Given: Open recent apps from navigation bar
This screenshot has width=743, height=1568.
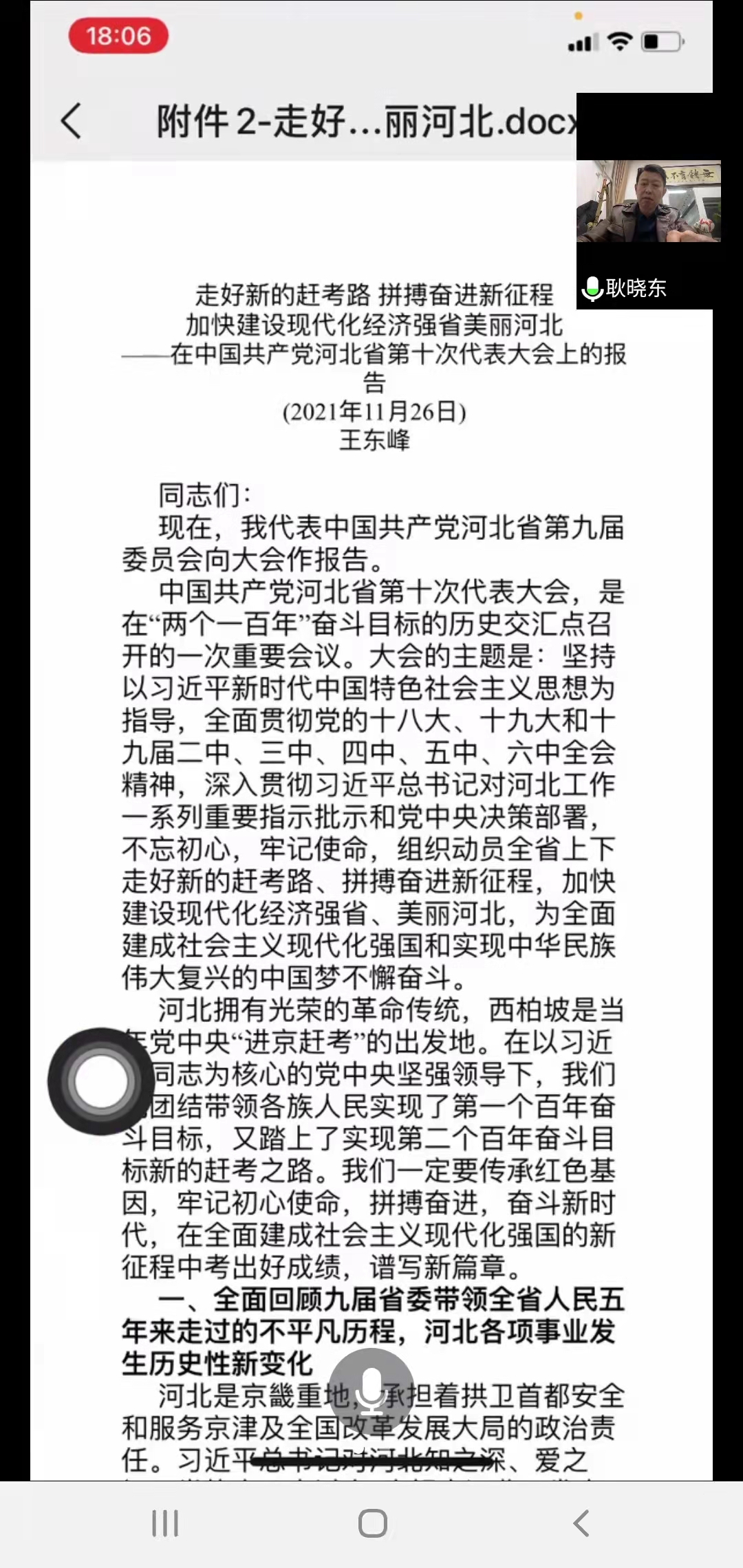Looking at the screenshot, I should pos(165,1523).
